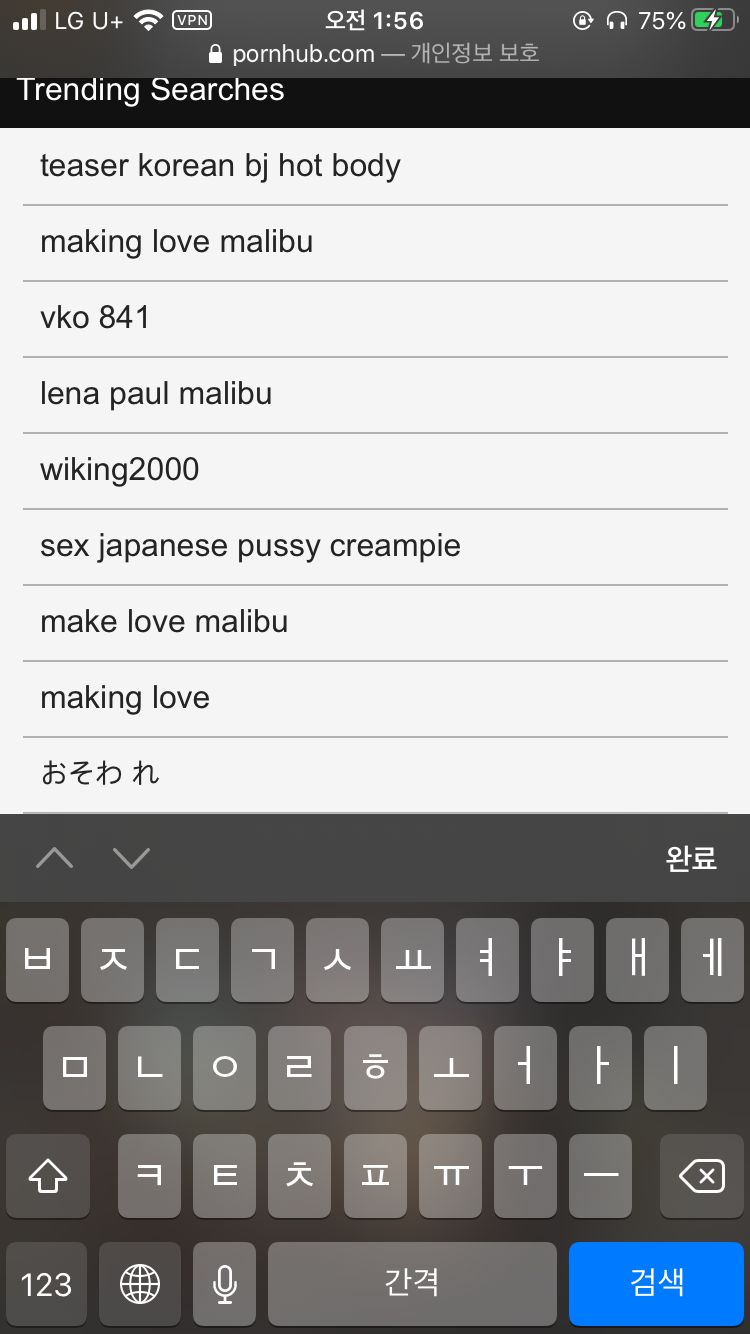Tap 완료 to dismiss the keyboard
750x1334 pixels.
click(x=691, y=858)
